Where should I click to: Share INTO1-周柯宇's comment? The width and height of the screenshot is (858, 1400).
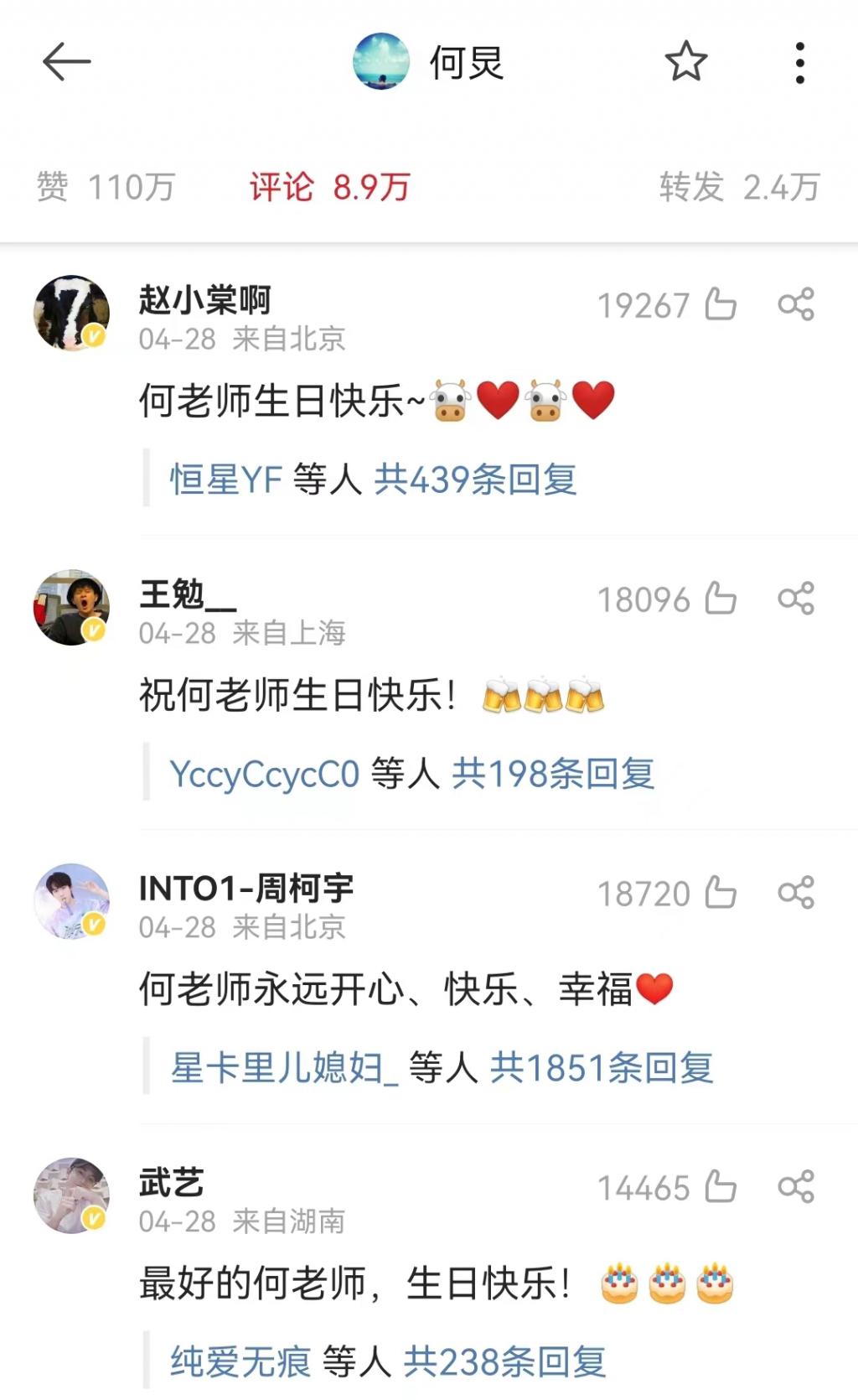click(x=795, y=893)
